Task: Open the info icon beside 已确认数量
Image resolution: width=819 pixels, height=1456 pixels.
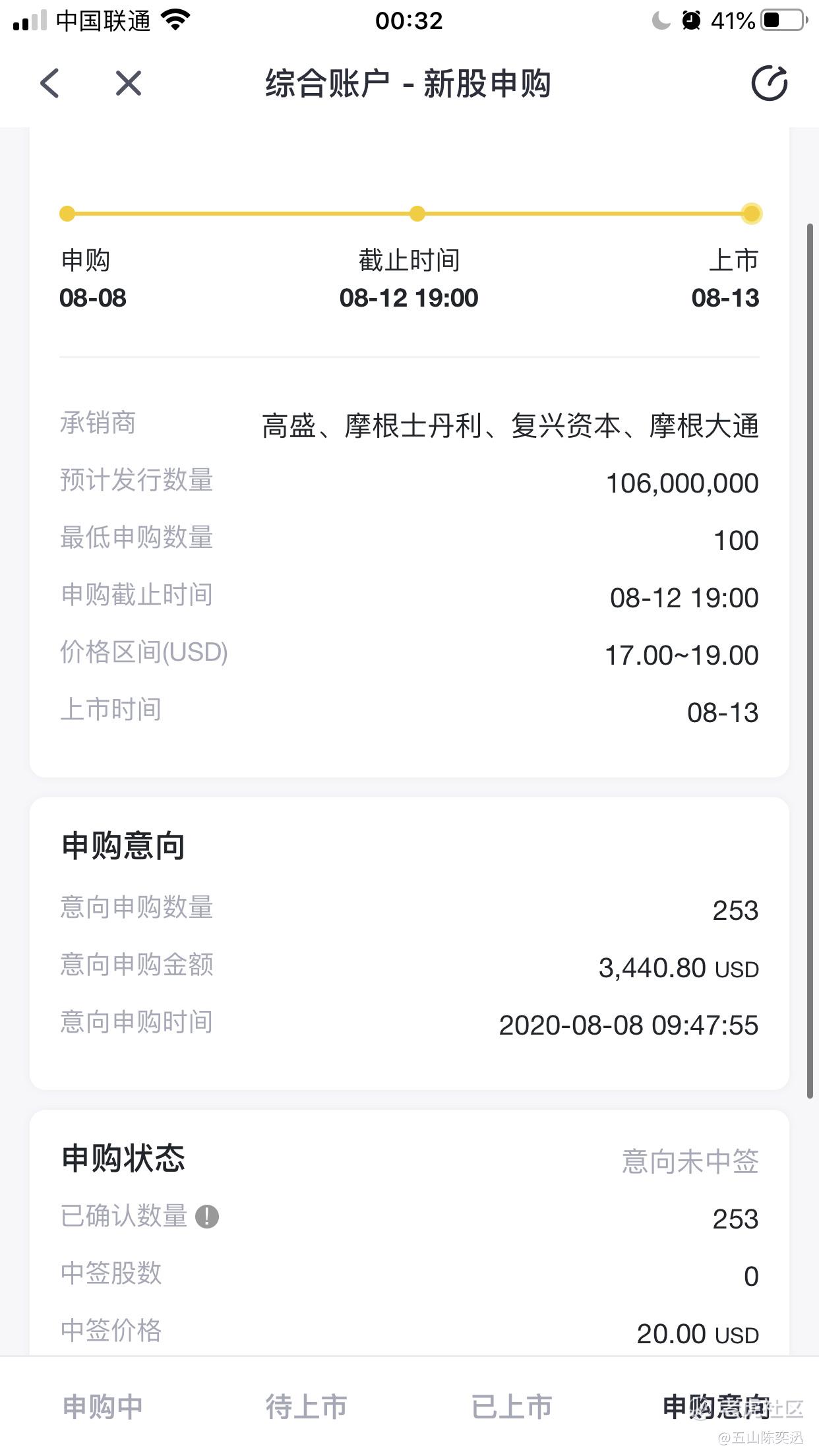Action: [x=207, y=1216]
